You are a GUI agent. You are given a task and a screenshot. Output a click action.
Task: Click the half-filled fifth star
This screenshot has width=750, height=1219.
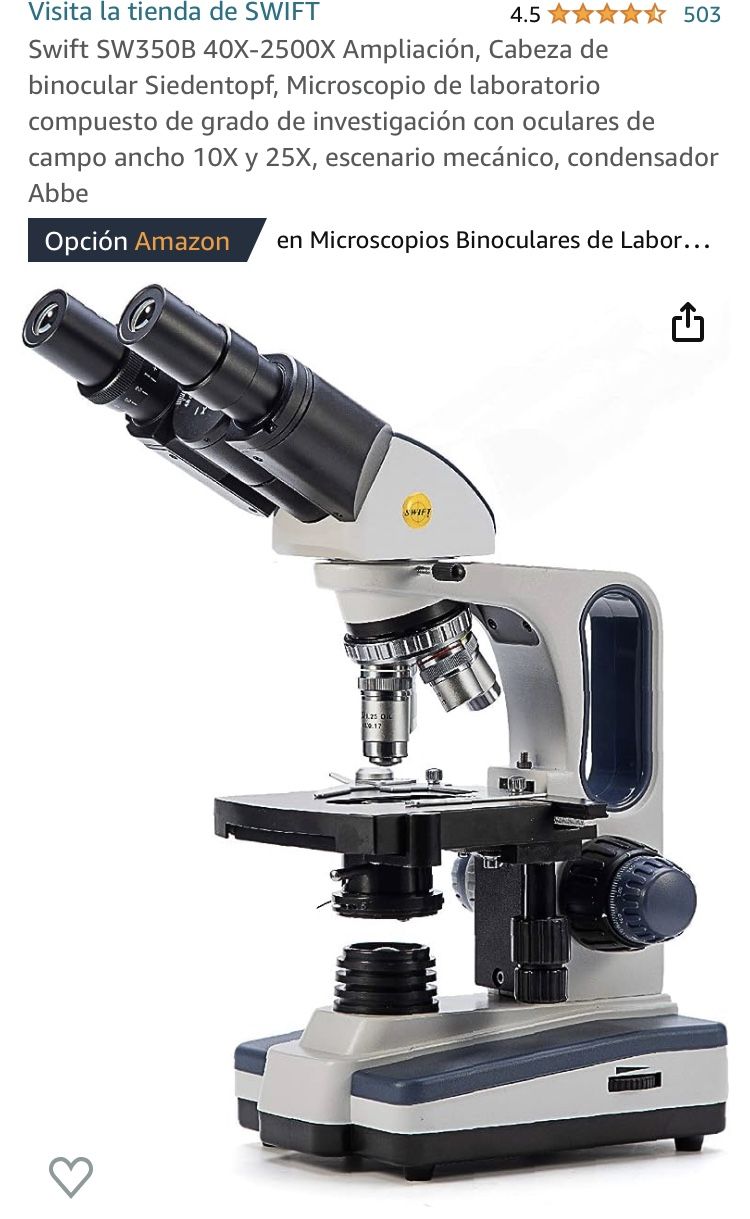coord(654,16)
